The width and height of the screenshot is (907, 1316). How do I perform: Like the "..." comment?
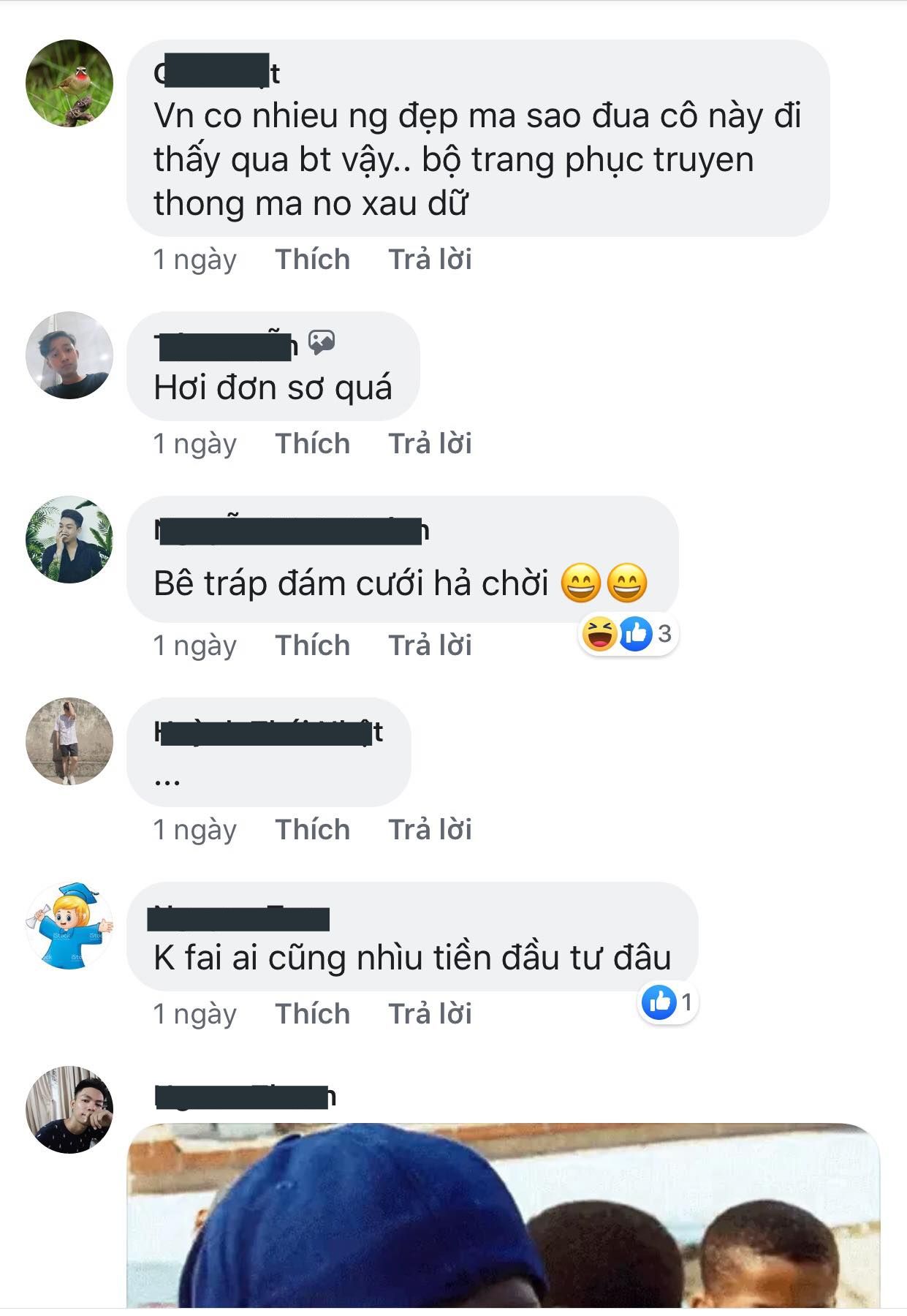point(312,830)
